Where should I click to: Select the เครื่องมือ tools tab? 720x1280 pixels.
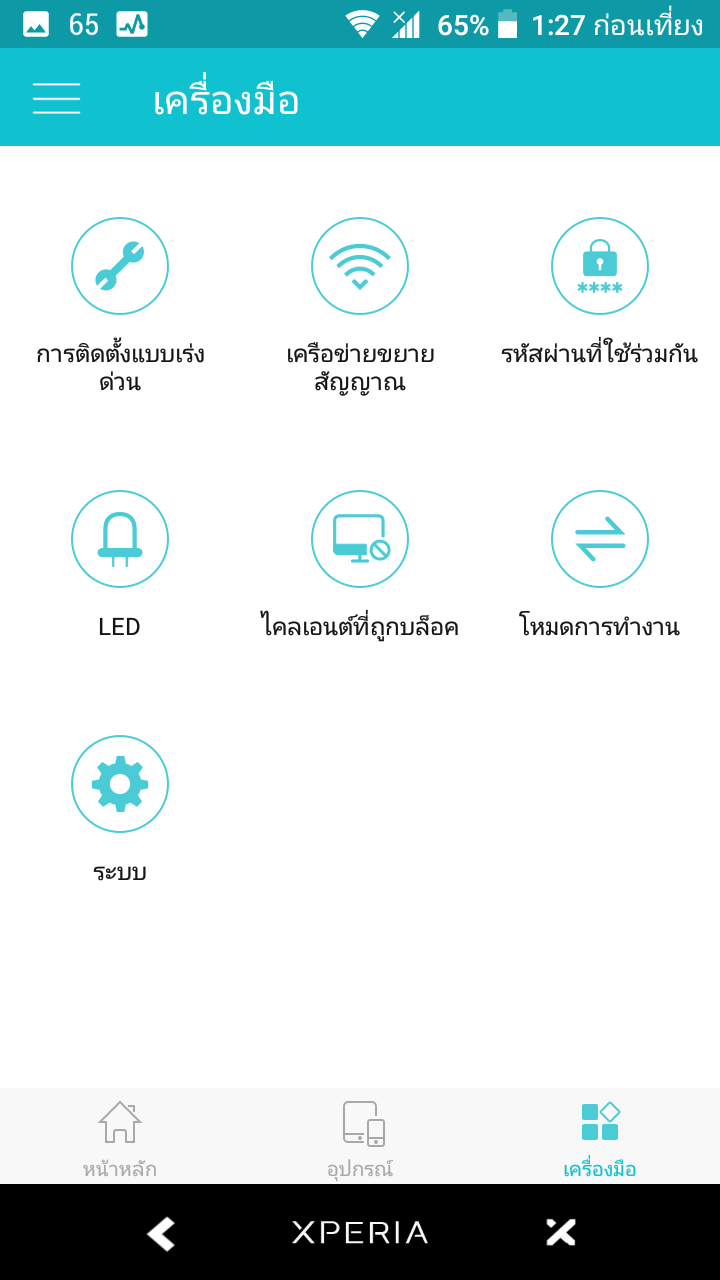coord(600,1138)
